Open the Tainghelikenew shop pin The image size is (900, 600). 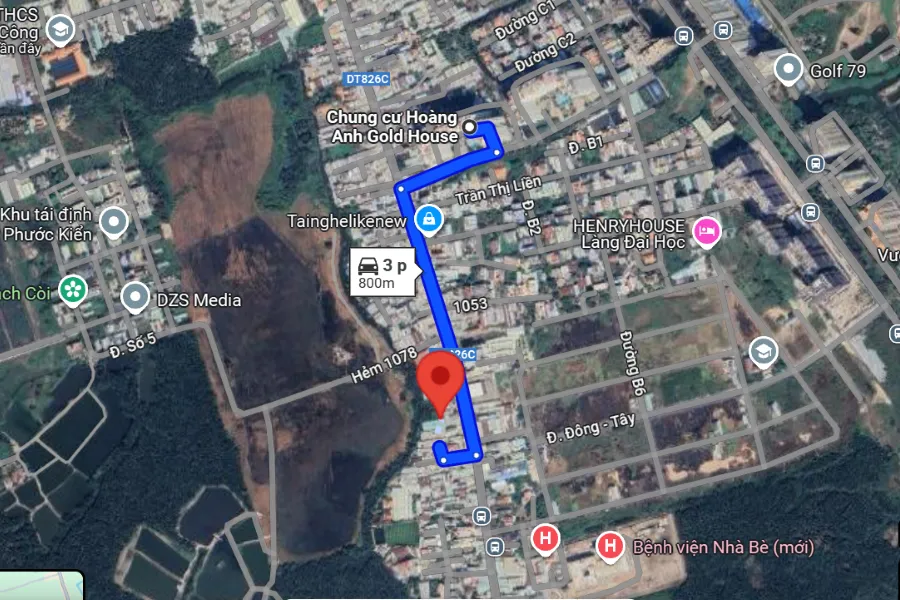coord(428,219)
